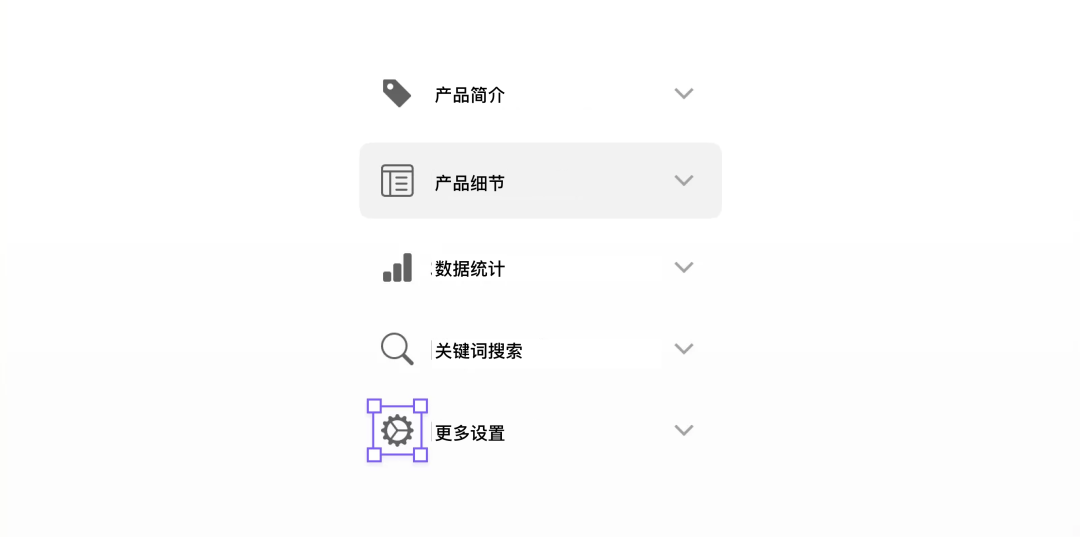The height and width of the screenshot is (537, 1080).
Task: Open the 产品简介 menu row
Action: (540, 94)
